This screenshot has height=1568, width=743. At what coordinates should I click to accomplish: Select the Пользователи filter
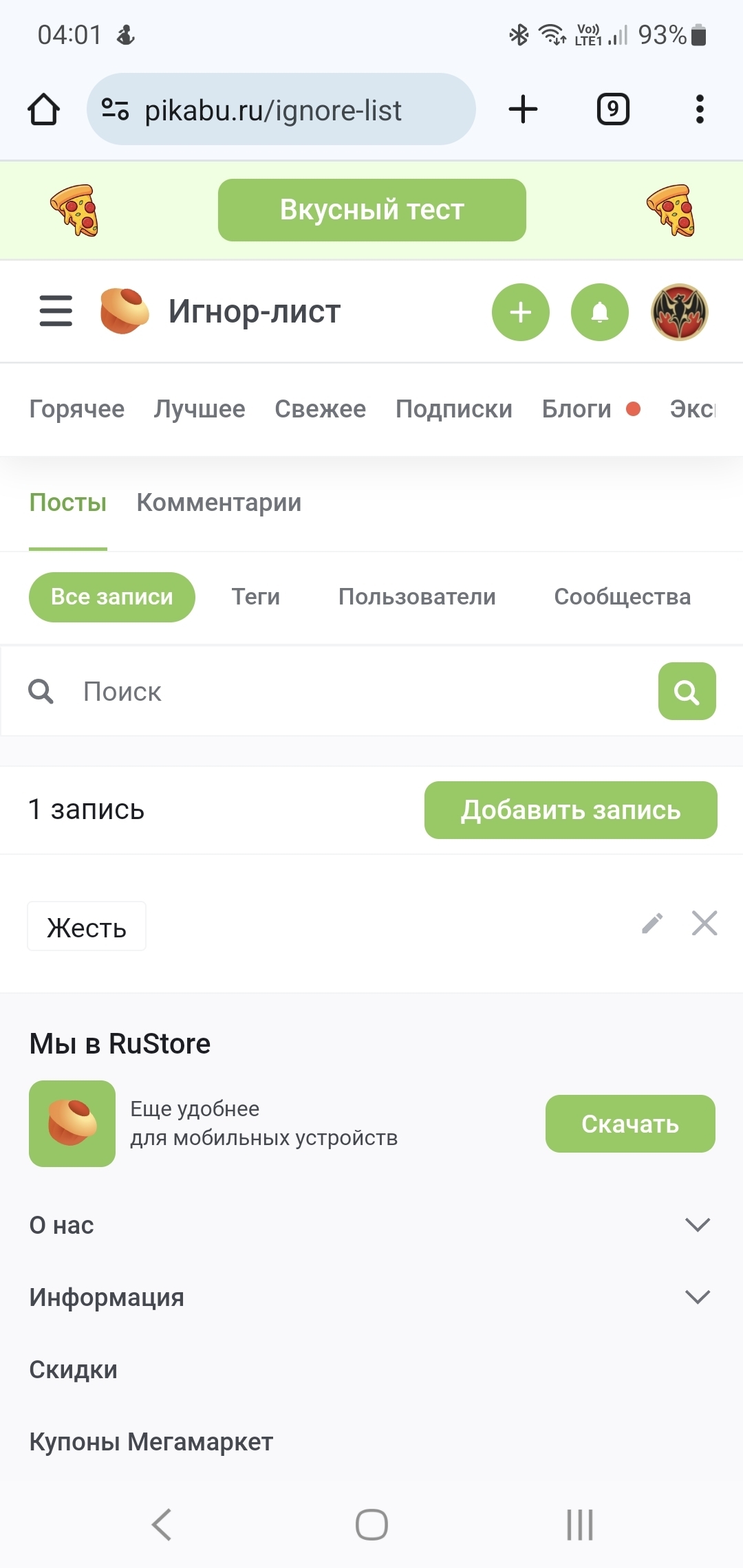pos(417,597)
